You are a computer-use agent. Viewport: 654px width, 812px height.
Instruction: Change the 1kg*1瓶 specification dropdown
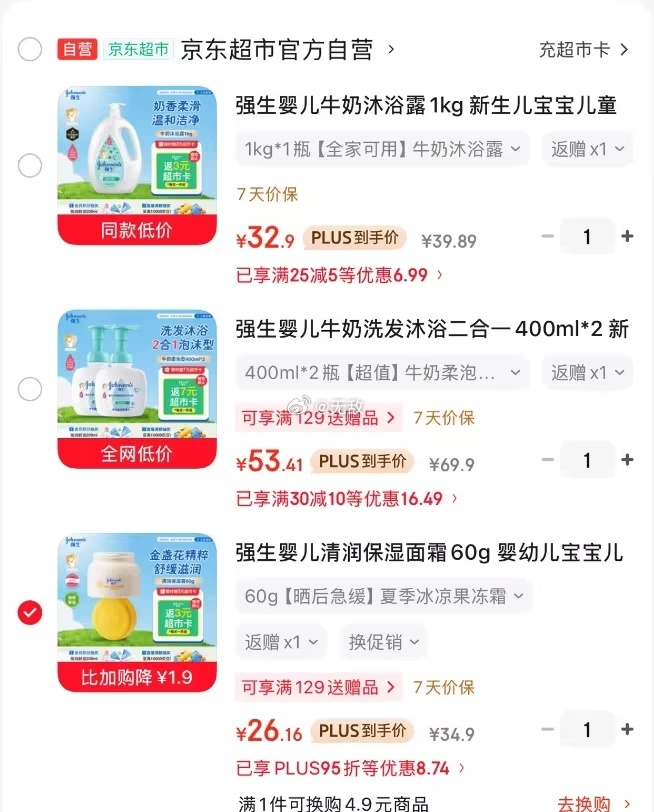382,150
